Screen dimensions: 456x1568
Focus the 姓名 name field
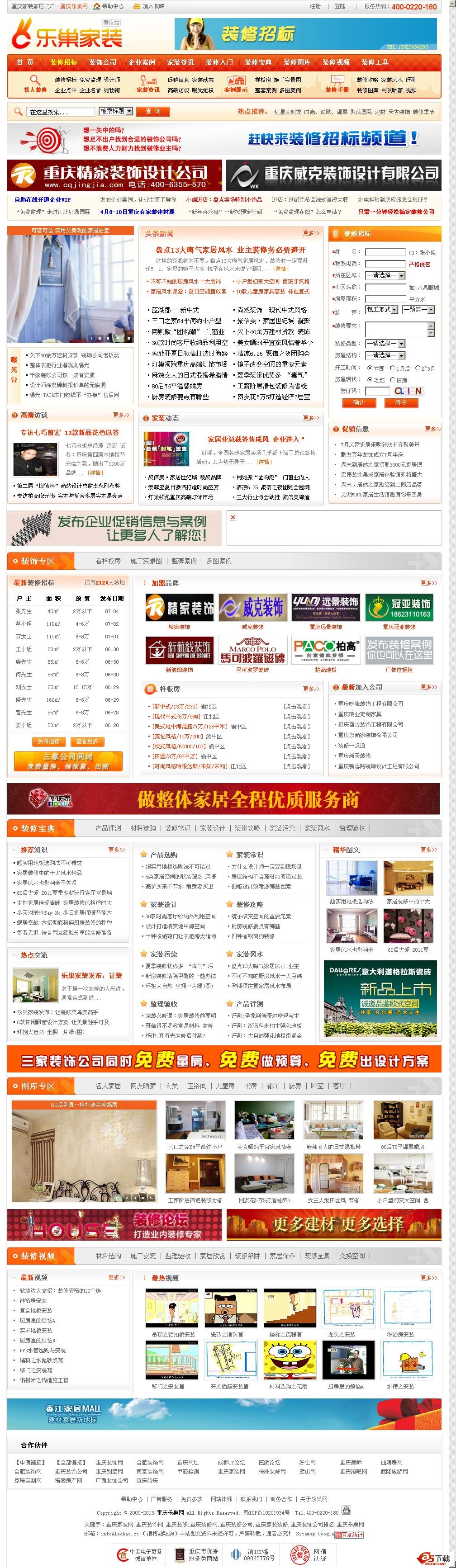click(385, 252)
